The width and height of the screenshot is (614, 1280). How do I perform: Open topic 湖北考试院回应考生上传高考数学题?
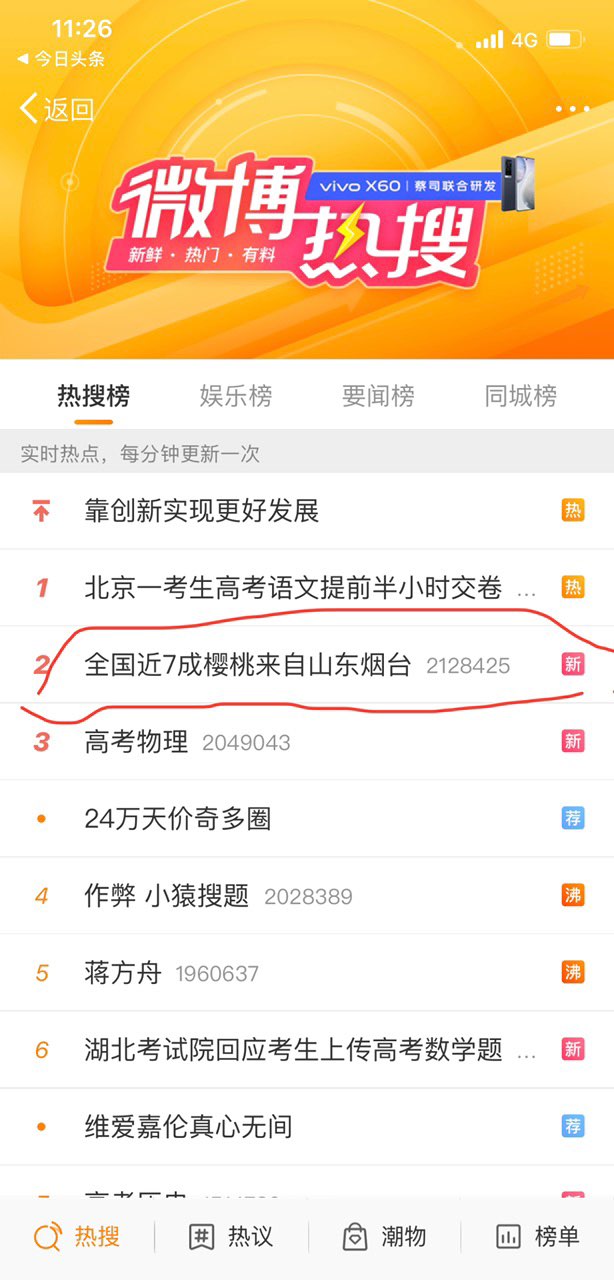point(293,1050)
